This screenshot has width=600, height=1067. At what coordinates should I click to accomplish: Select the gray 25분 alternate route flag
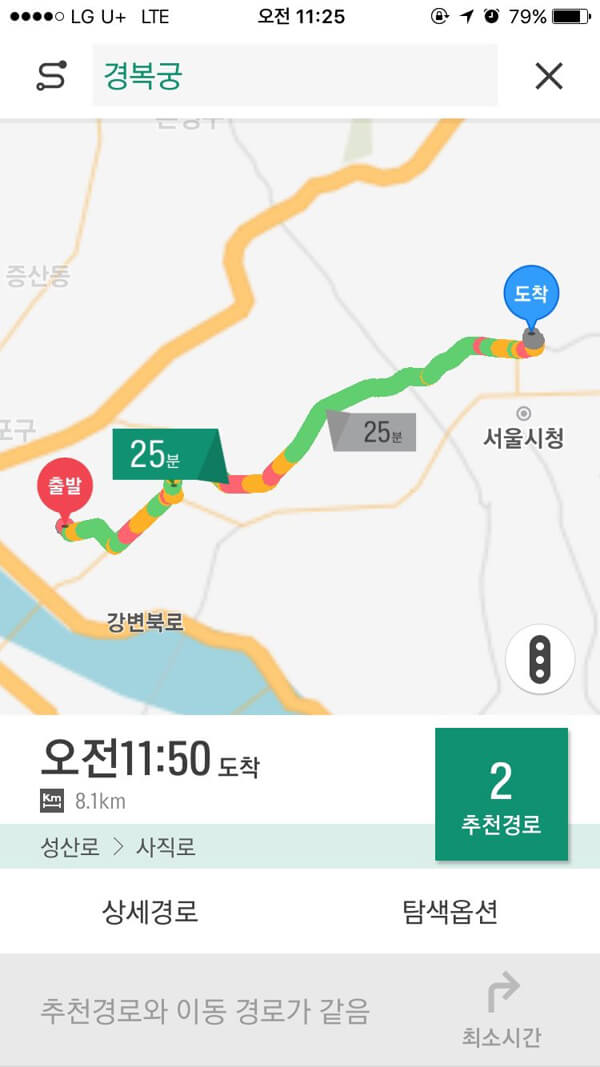(373, 431)
